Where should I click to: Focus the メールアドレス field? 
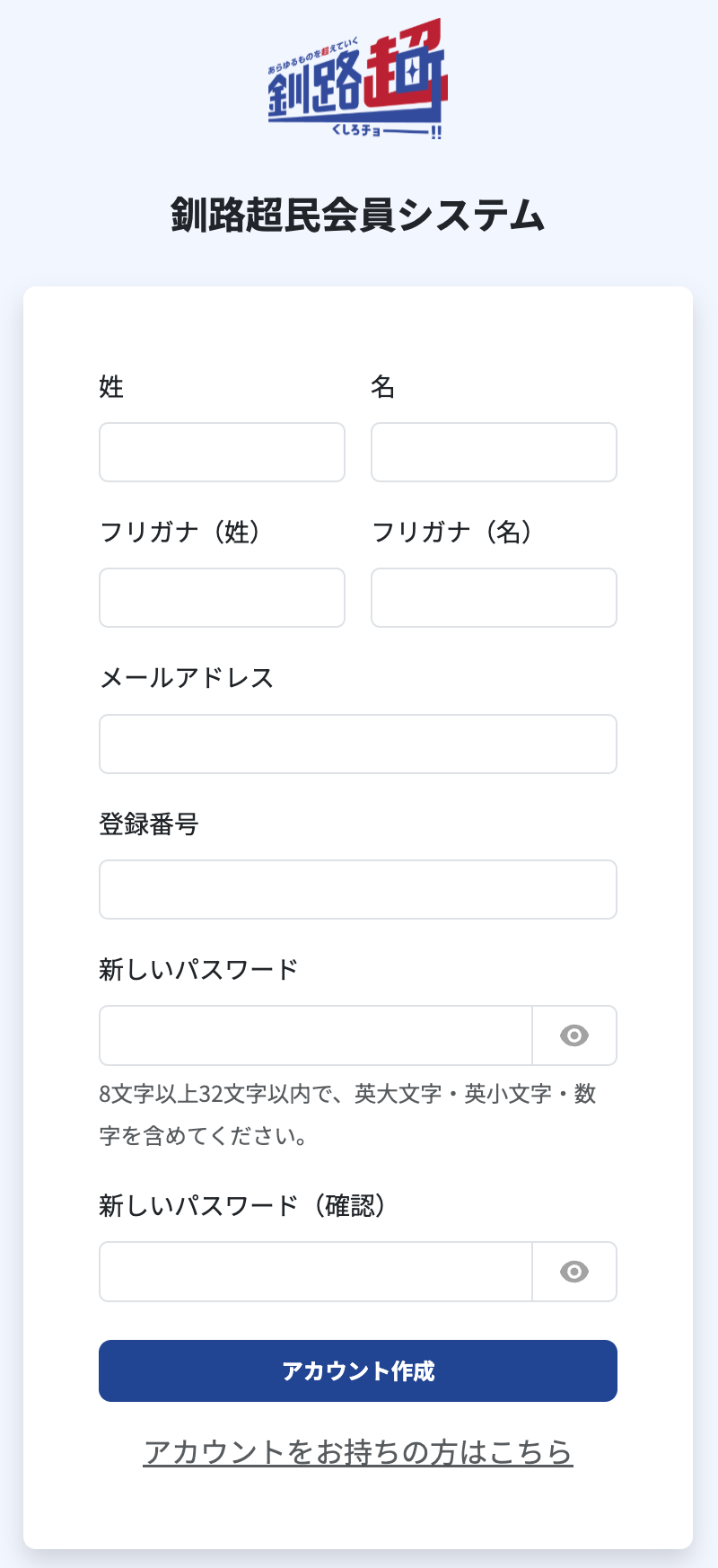[358, 744]
